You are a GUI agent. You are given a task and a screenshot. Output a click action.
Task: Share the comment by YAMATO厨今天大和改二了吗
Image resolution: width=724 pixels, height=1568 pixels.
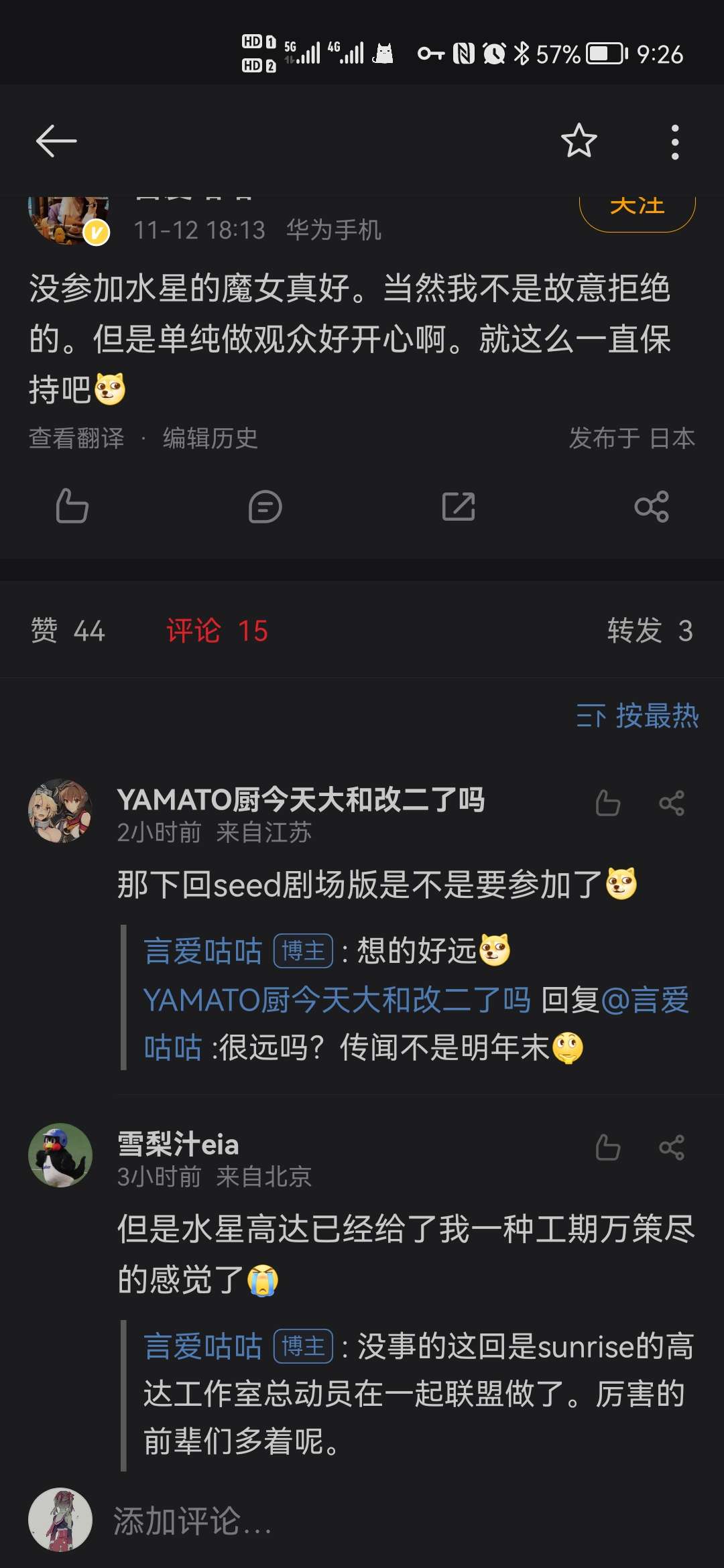tap(672, 803)
